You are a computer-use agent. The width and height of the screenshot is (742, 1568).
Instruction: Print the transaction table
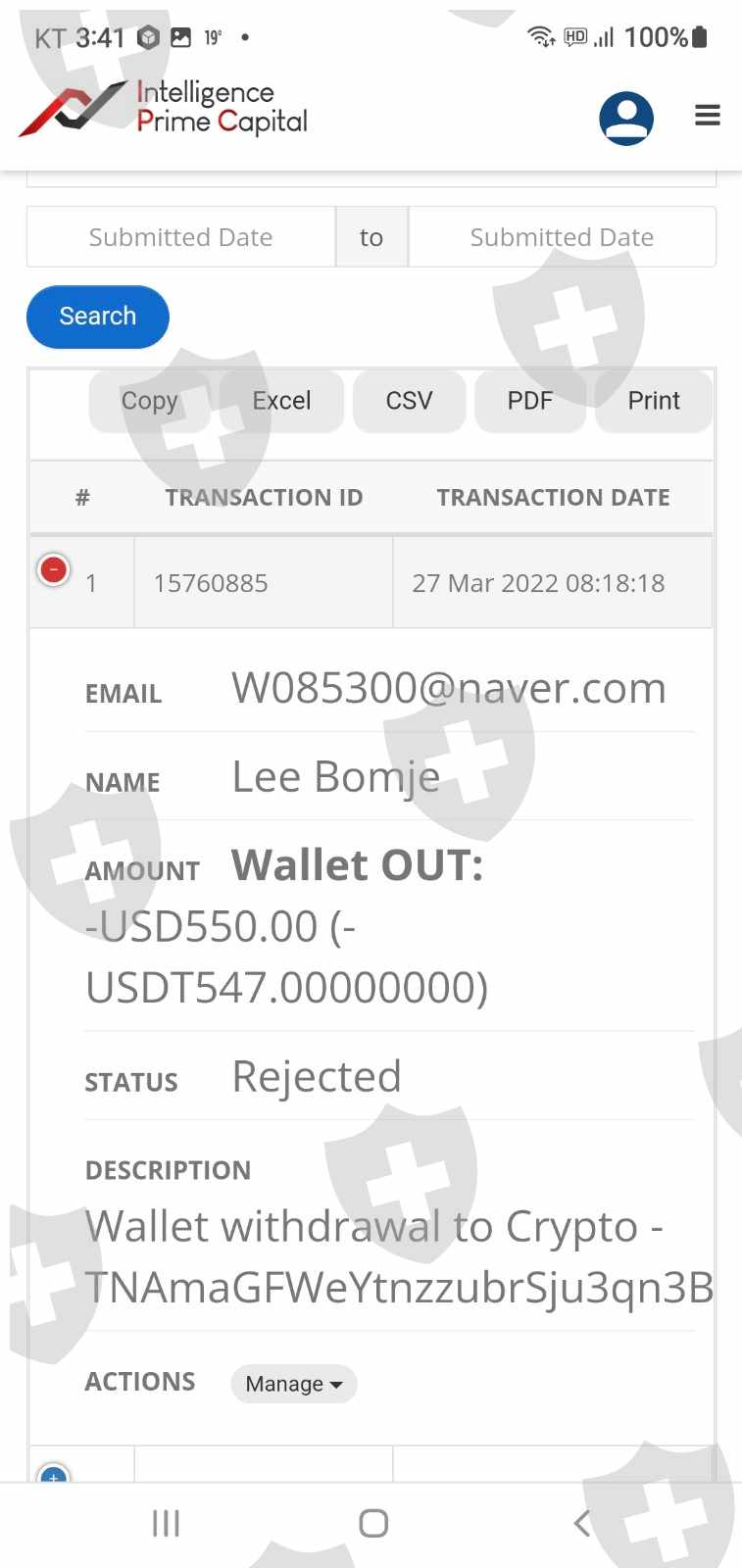point(654,401)
